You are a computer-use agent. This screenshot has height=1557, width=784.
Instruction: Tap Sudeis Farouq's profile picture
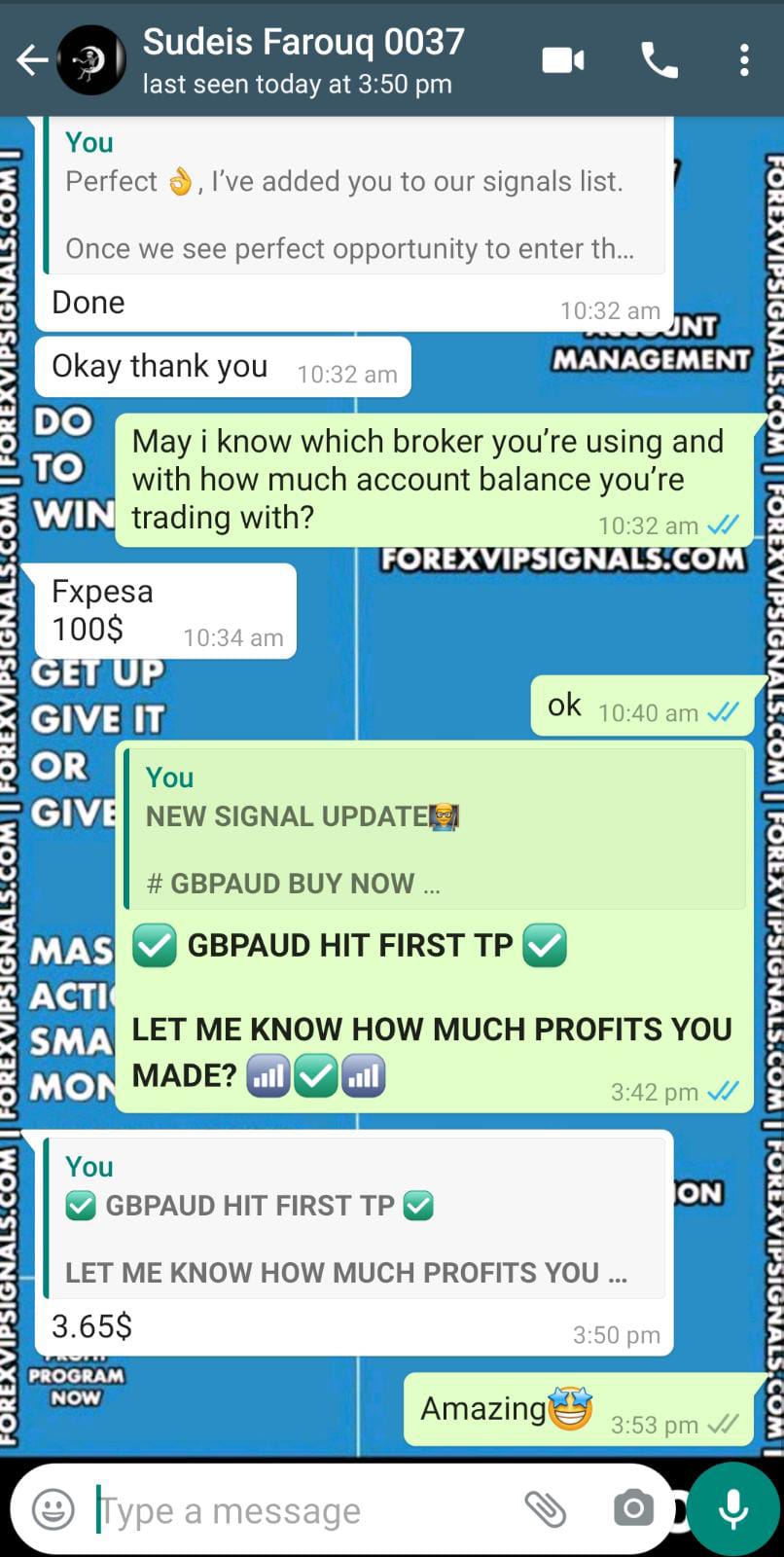tap(91, 60)
